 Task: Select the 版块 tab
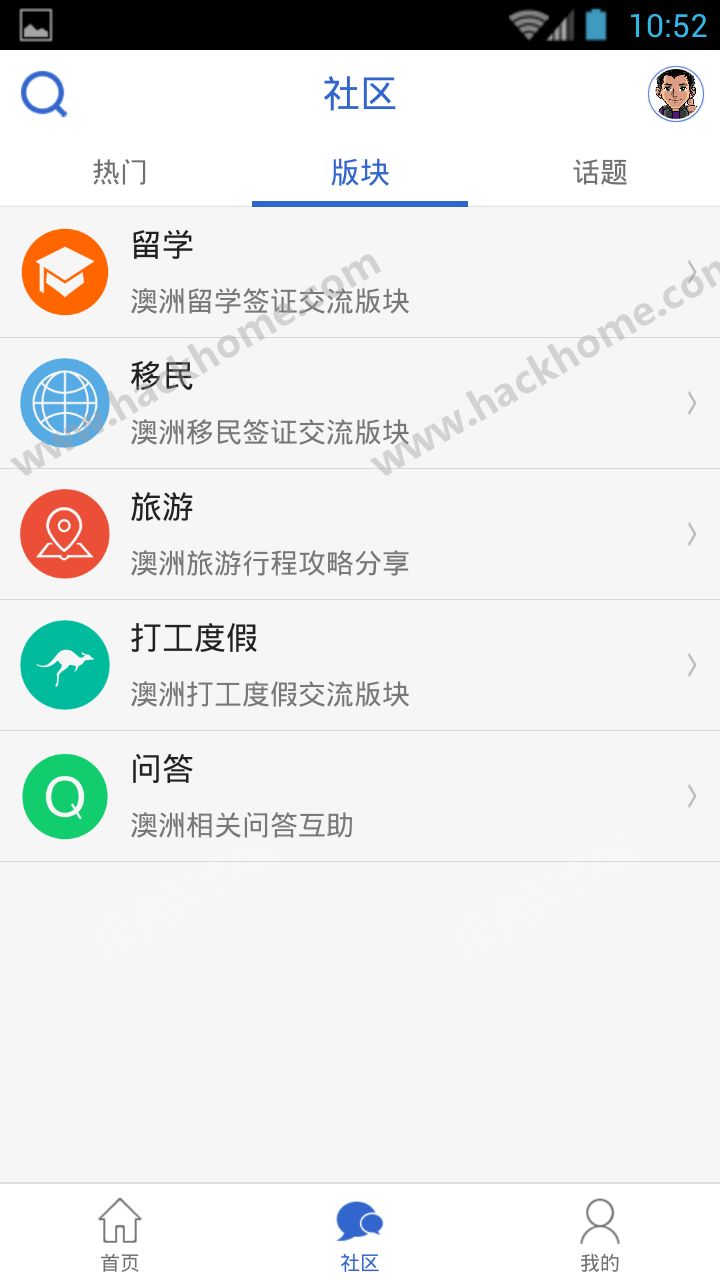360,173
